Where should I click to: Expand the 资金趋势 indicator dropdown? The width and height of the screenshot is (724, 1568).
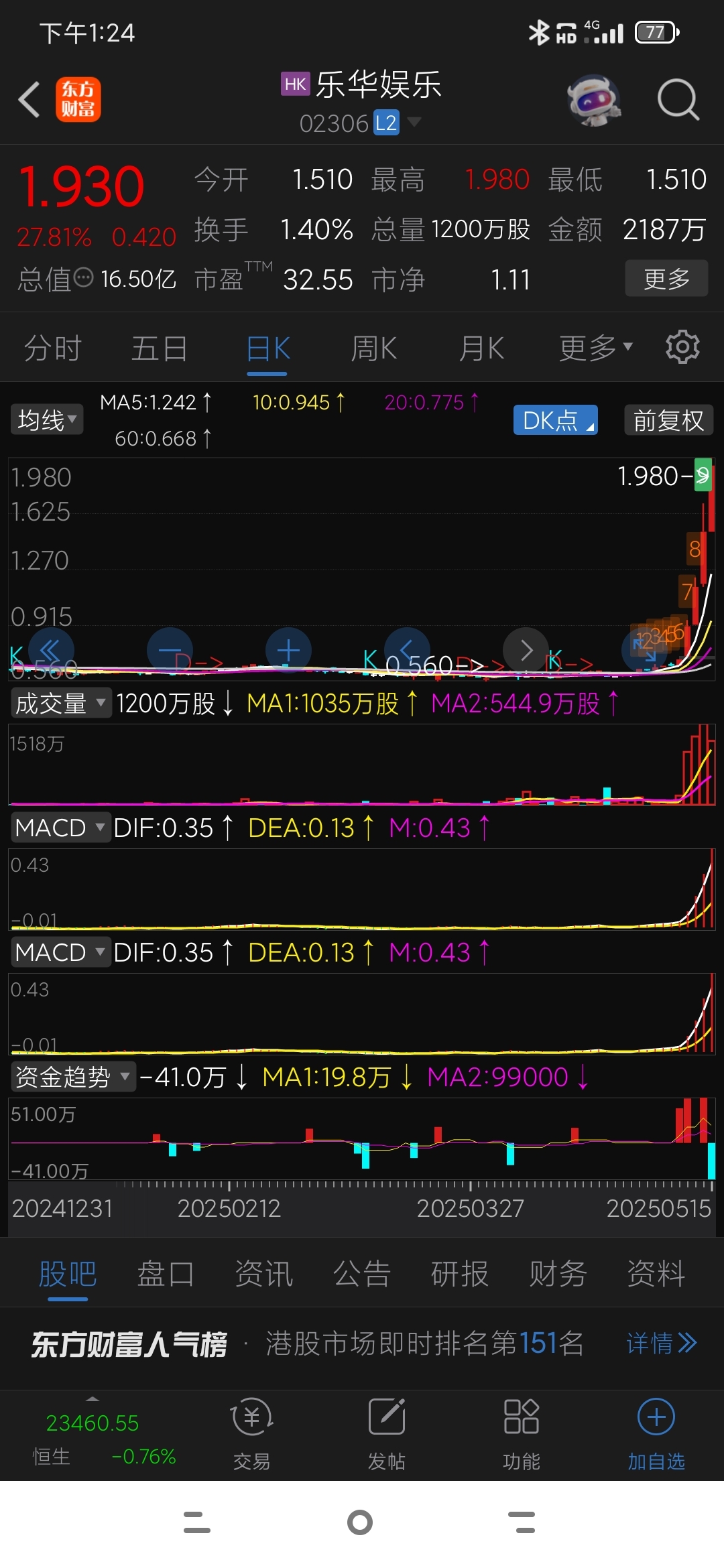pyautogui.click(x=72, y=1077)
